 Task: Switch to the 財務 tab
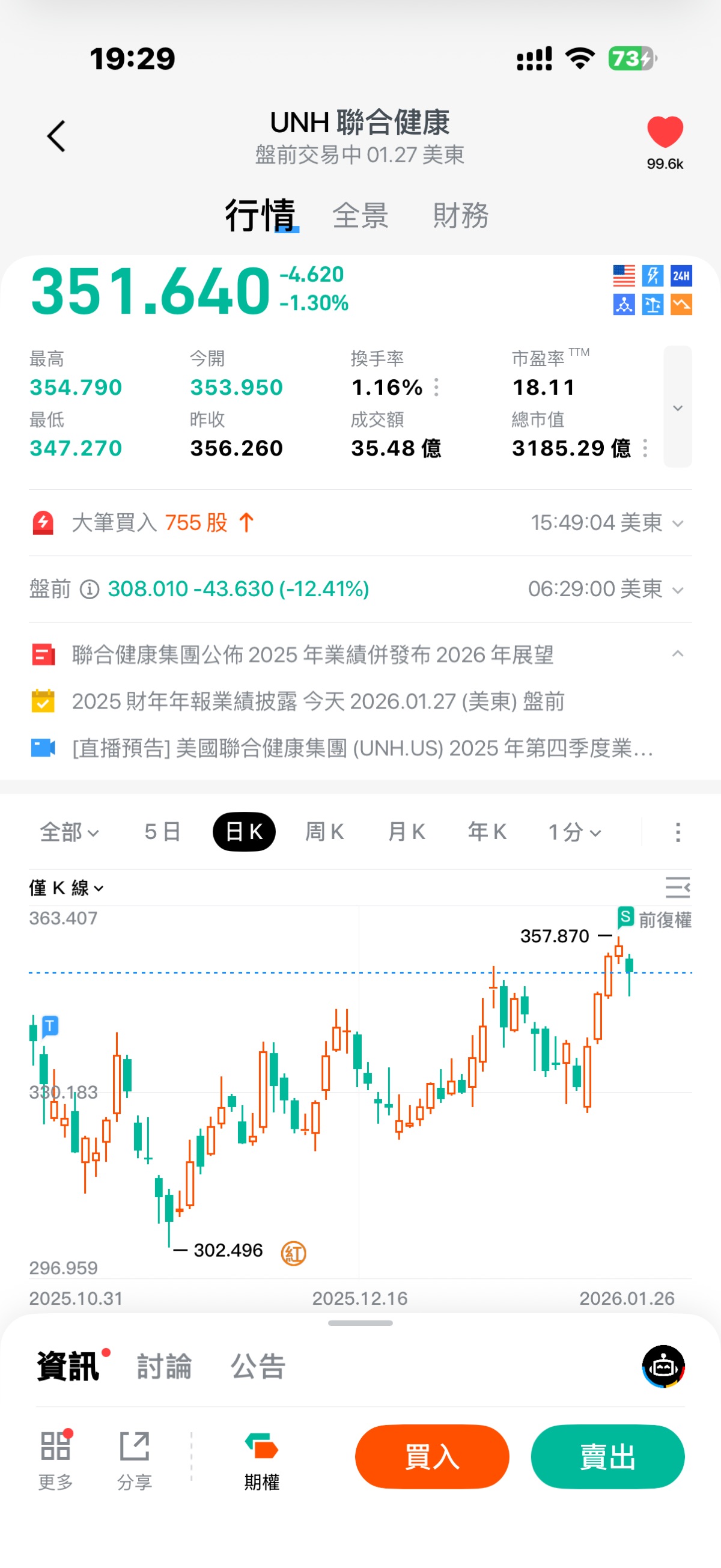pos(461,216)
